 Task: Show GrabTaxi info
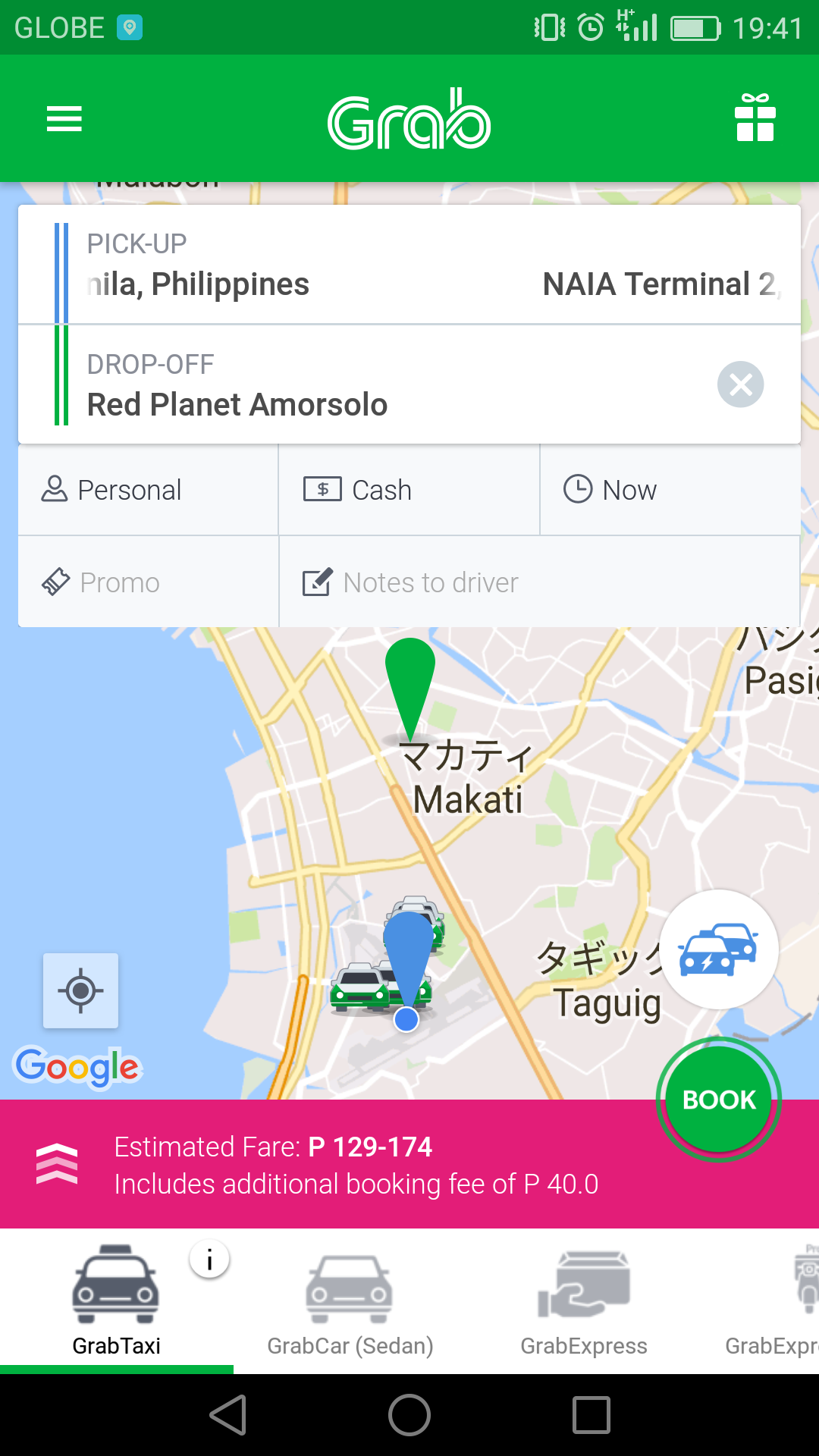tap(209, 1260)
